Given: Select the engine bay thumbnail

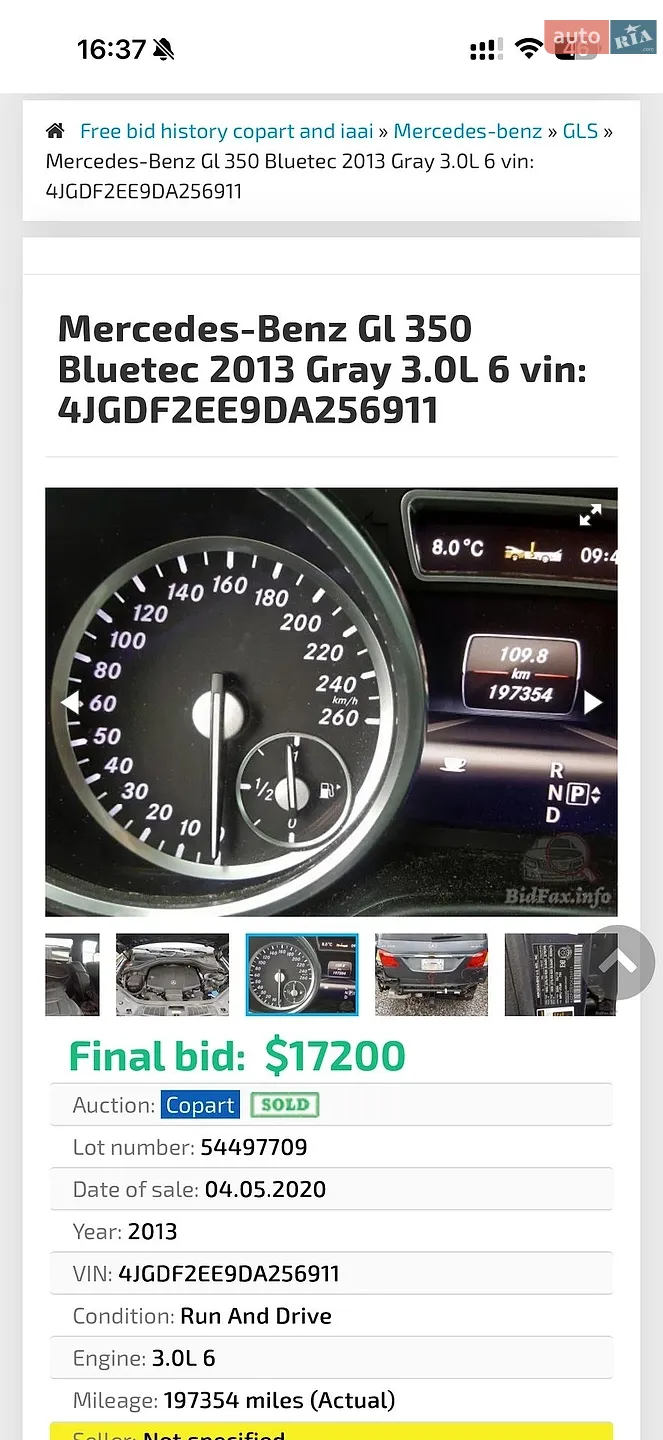Looking at the screenshot, I should click(x=172, y=975).
